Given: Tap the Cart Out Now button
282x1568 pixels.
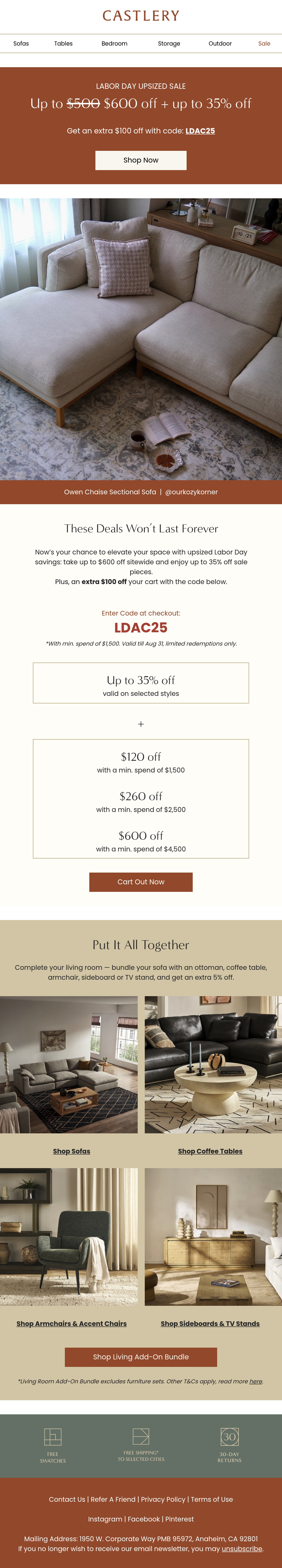Looking at the screenshot, I should click(141, 882).
